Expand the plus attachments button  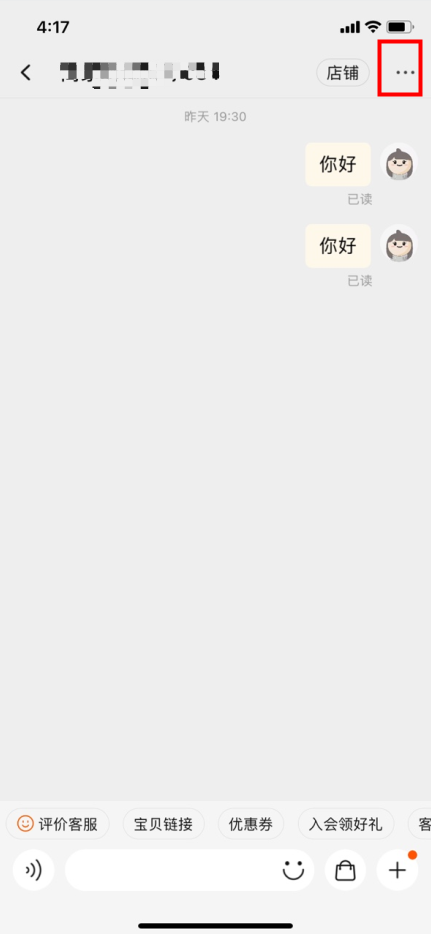pos(397,870)
